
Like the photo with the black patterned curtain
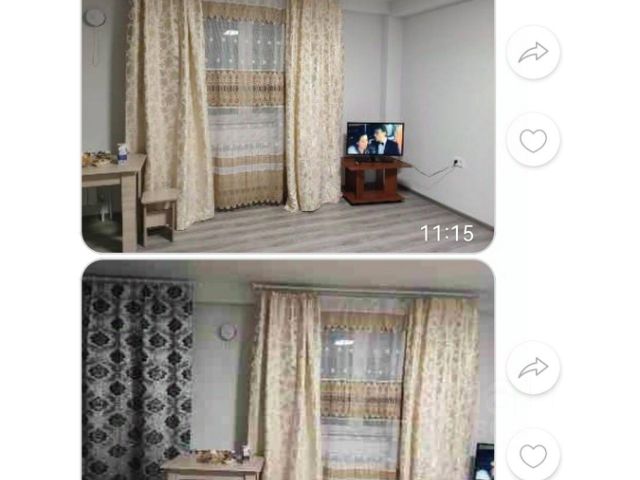click(533, 455)
